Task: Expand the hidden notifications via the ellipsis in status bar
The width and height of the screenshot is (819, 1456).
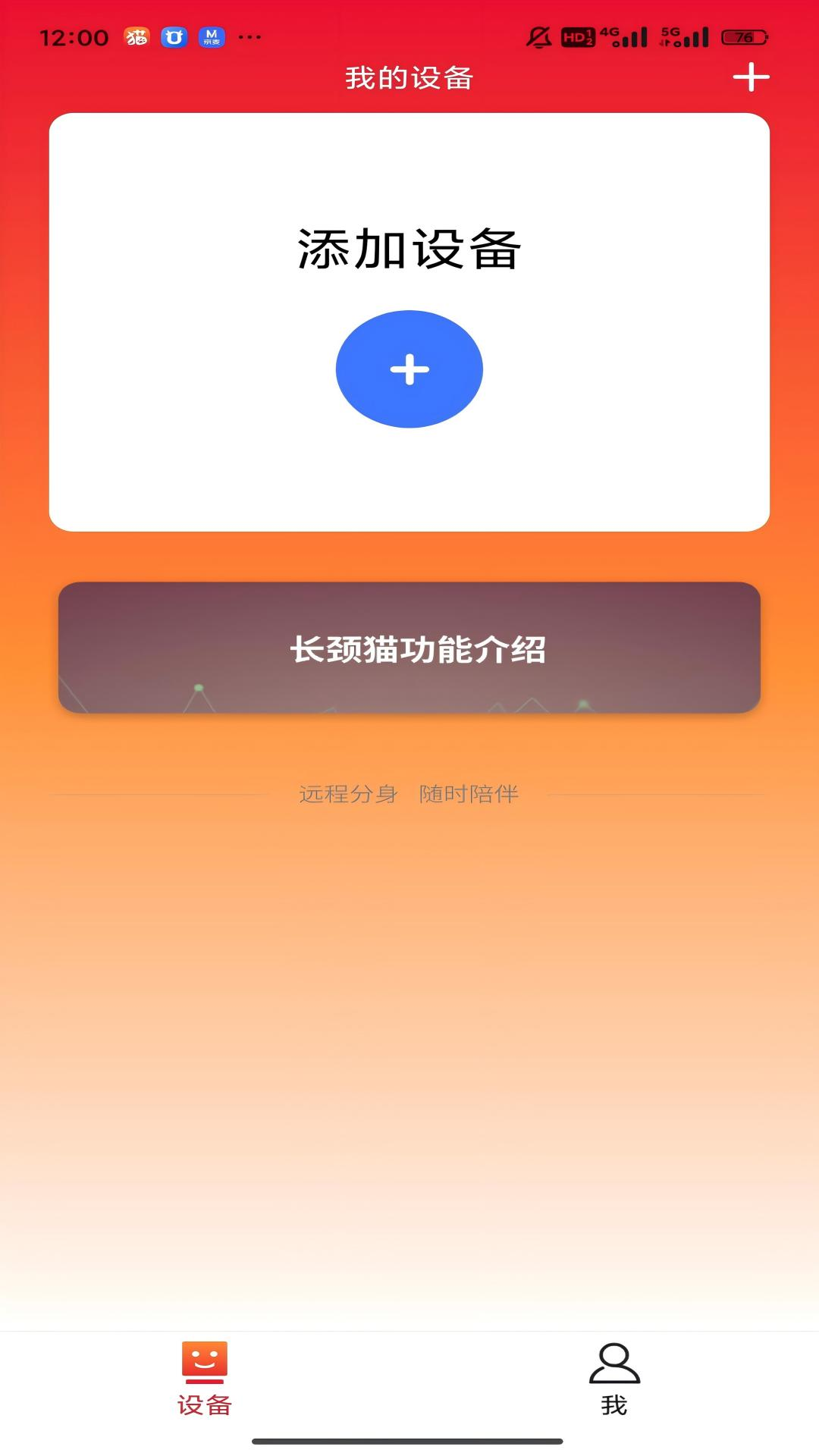Action: (248, 36)
